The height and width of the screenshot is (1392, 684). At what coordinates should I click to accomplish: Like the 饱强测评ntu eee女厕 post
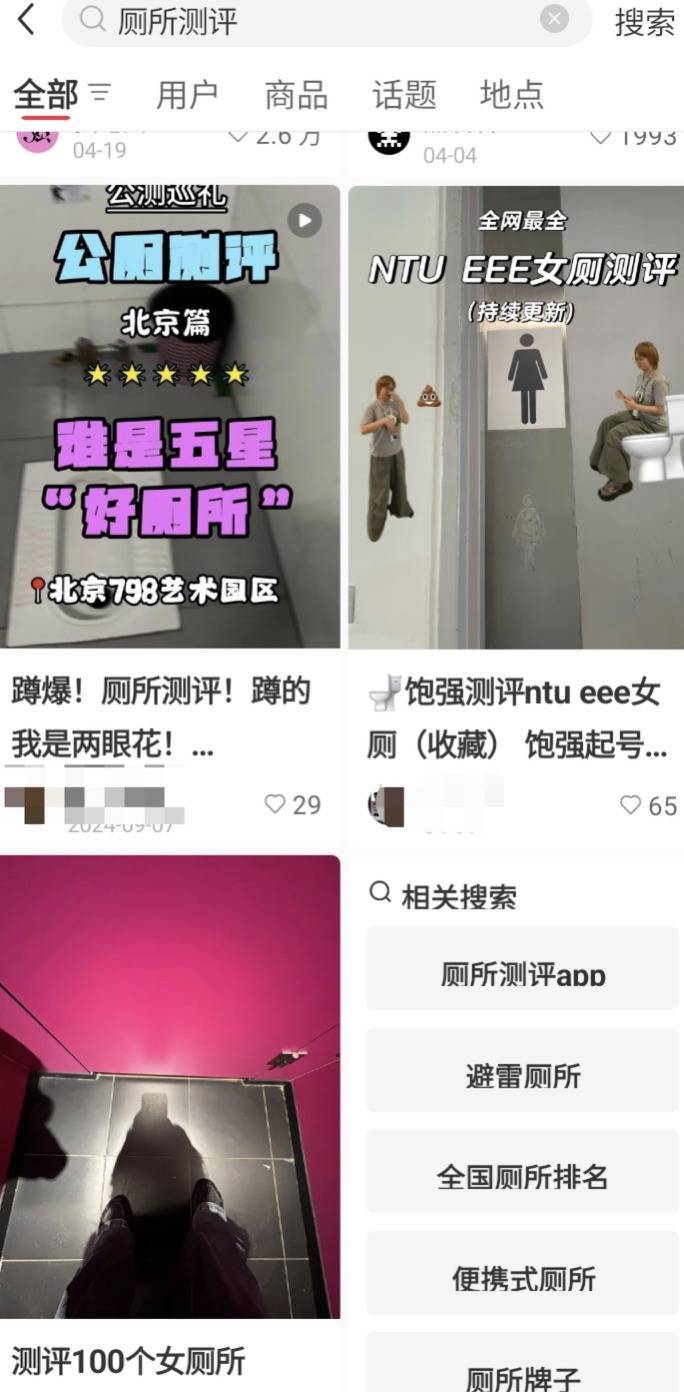tap(631, 805)
